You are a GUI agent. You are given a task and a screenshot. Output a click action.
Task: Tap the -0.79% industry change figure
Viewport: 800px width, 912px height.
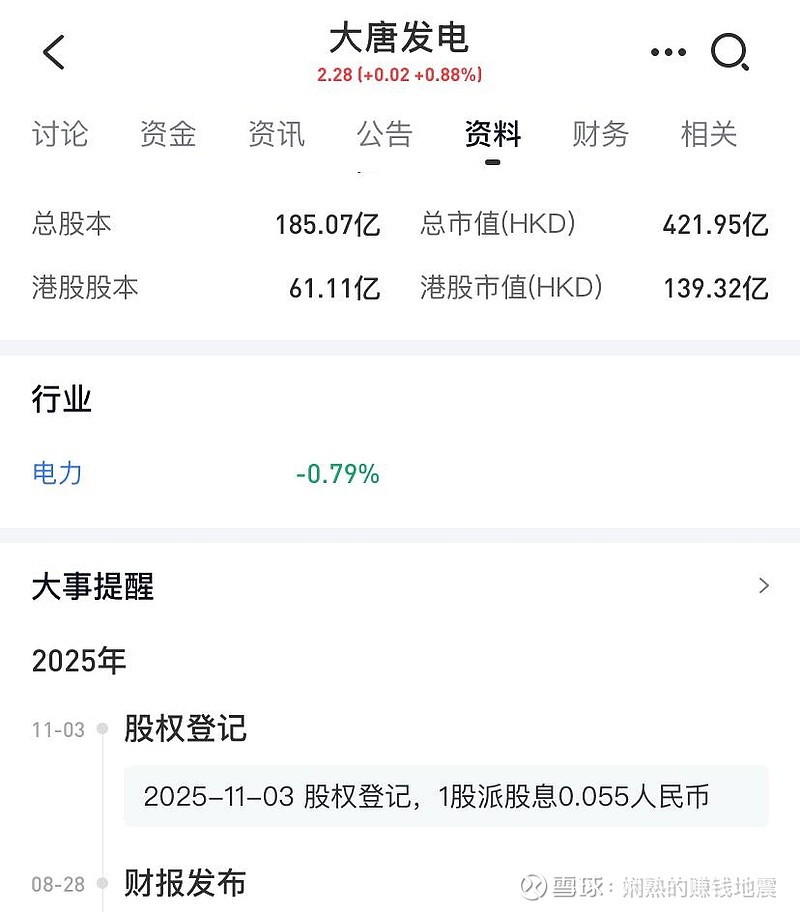(336, 475)
